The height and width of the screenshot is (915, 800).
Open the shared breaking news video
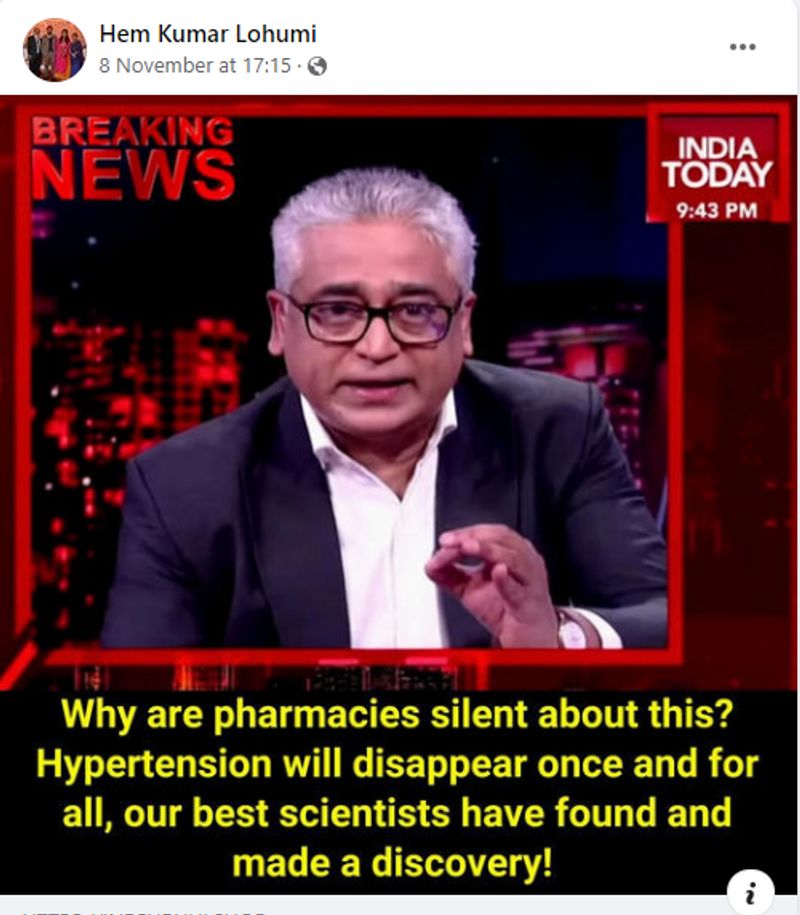pos(400,400)
